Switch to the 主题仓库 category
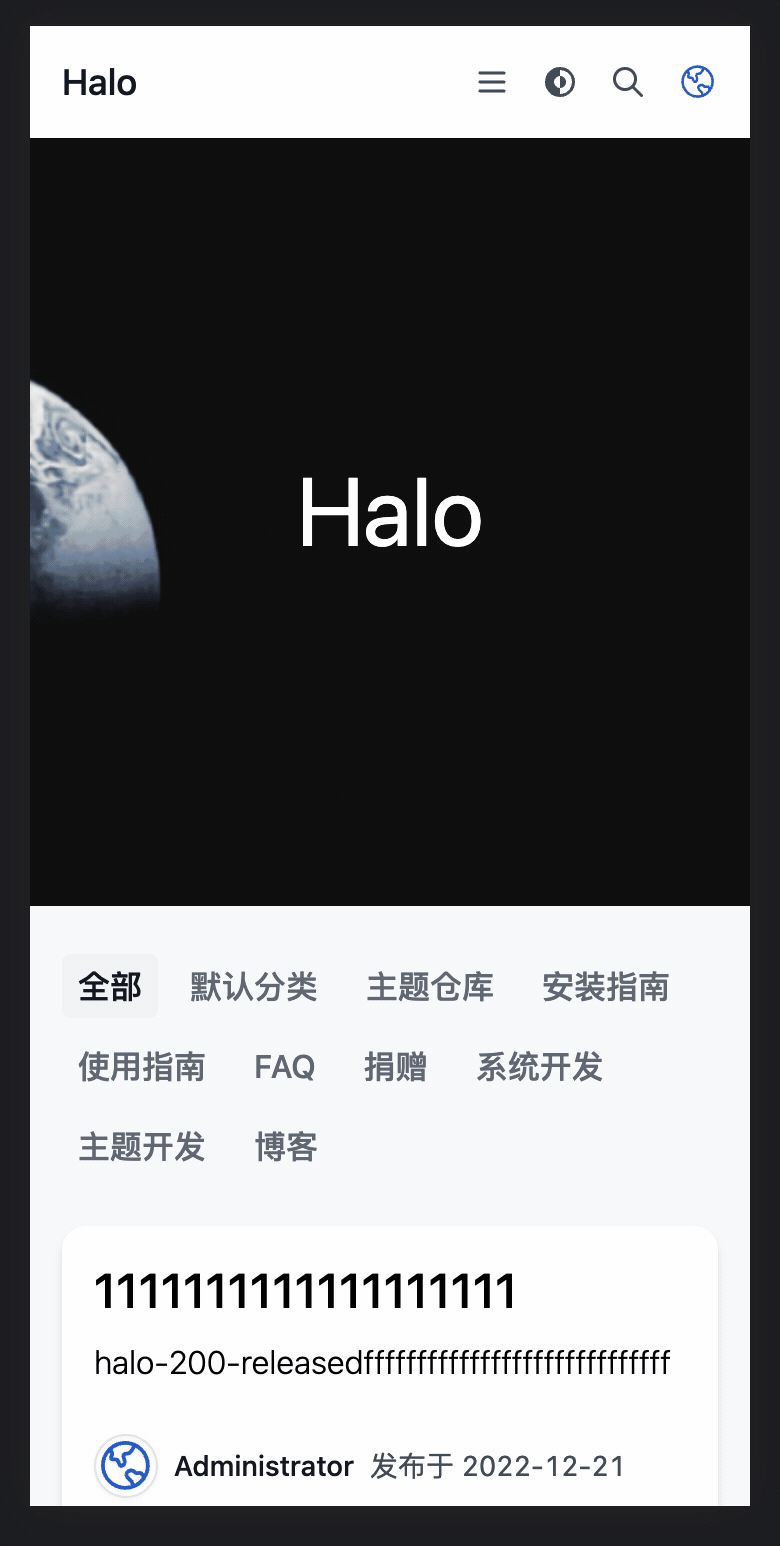Viewport: 780px width, 1546px height. pos(430,987)
